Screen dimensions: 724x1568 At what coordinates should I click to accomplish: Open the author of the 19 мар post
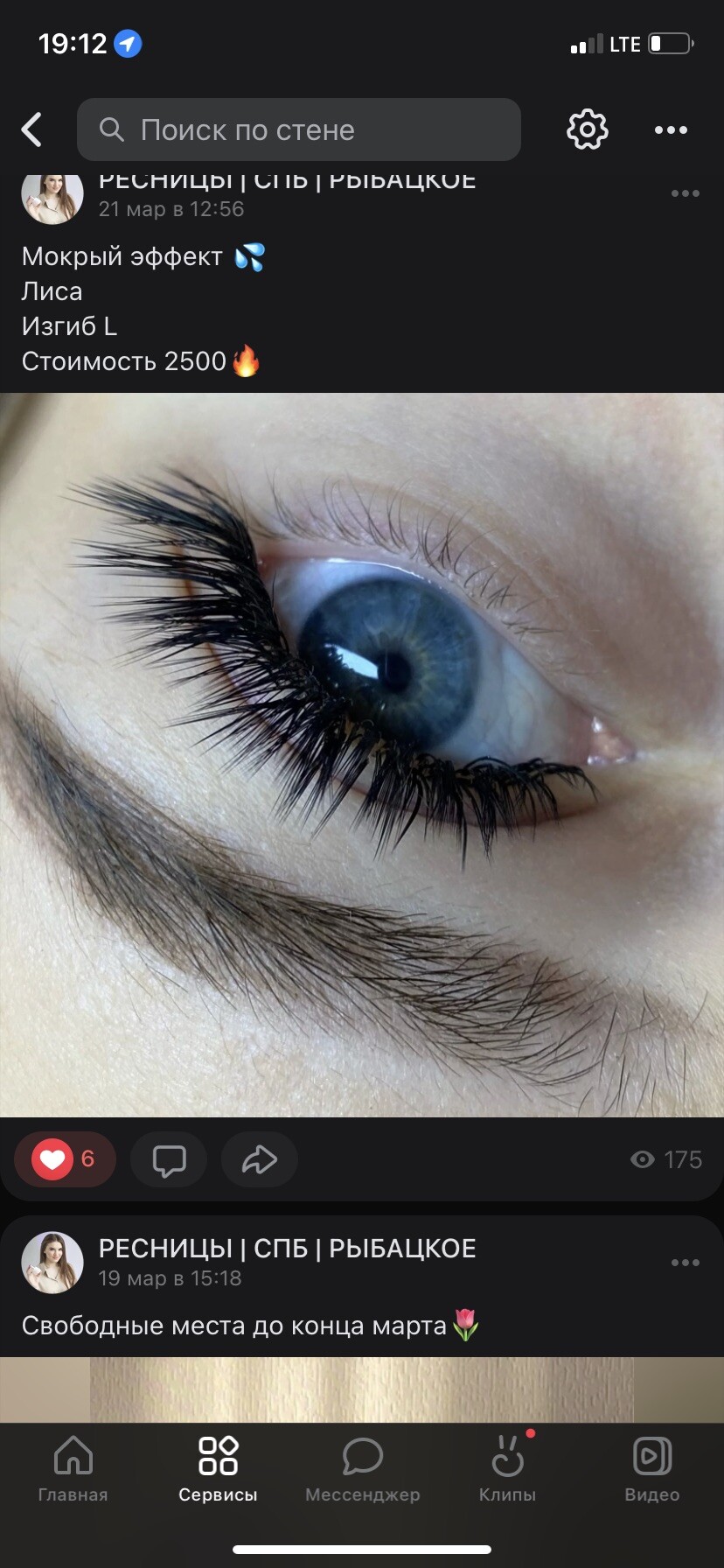tap(287, 1249)
